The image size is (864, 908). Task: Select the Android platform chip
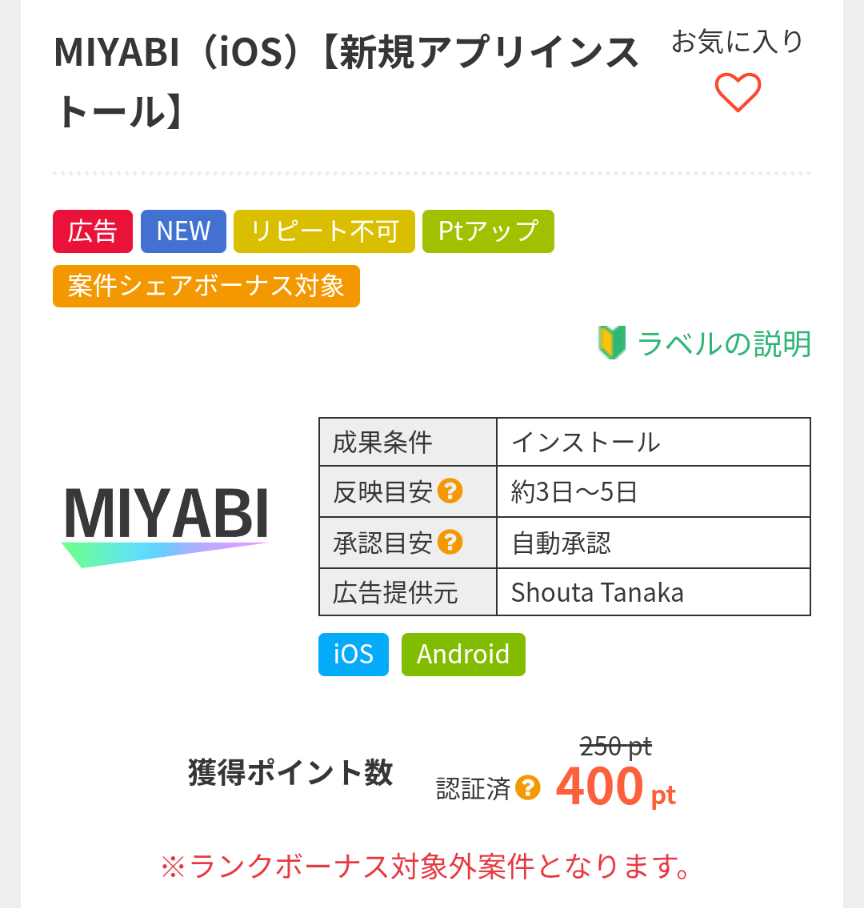tap(463, 654)
